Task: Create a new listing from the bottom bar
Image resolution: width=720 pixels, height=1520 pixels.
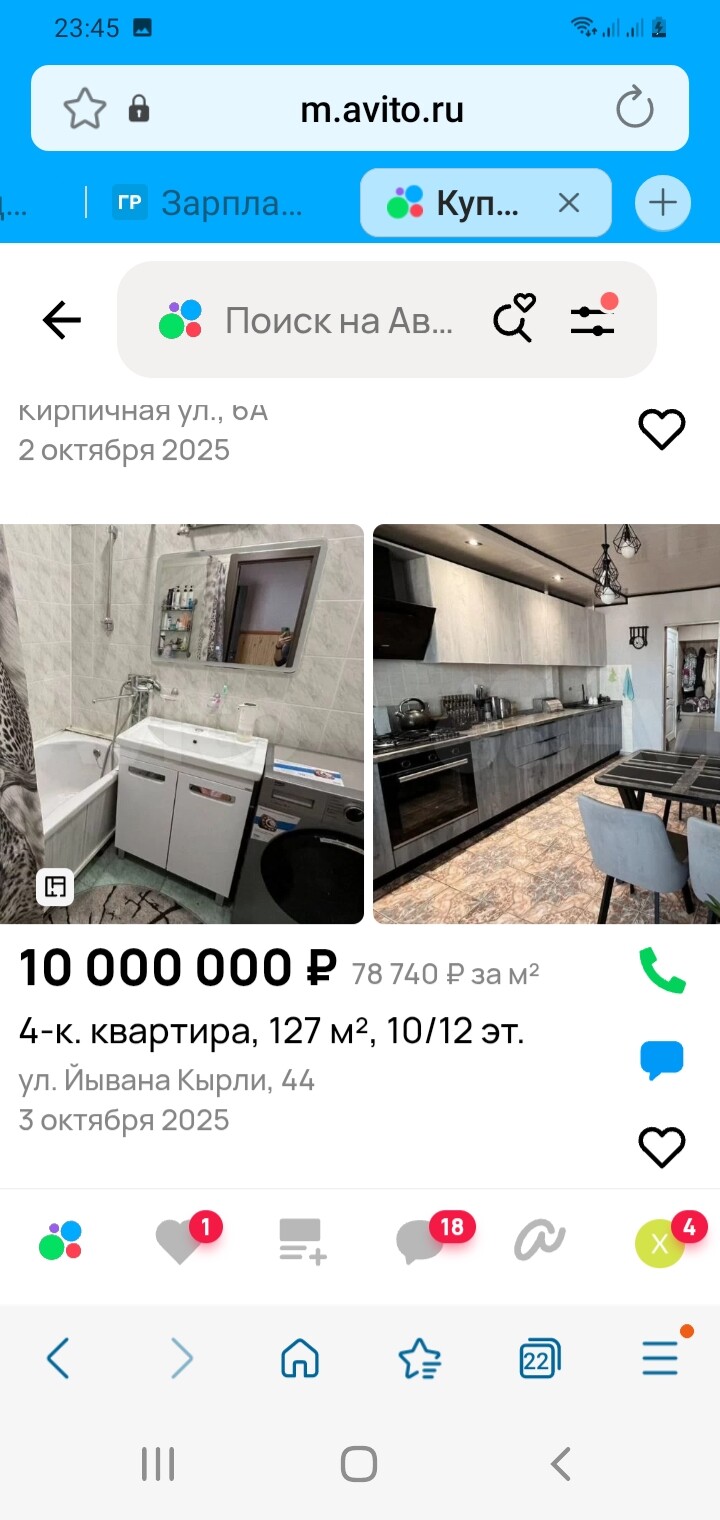Action: [x=300, y=1243]
